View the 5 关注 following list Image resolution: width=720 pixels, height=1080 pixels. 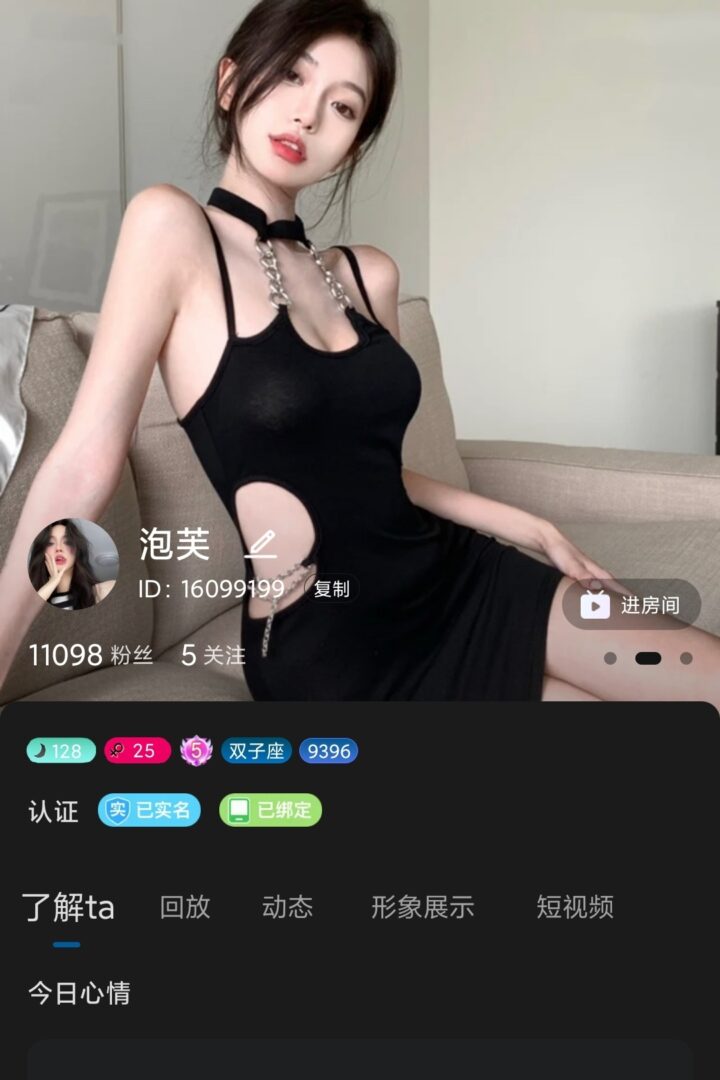[213, 656]
